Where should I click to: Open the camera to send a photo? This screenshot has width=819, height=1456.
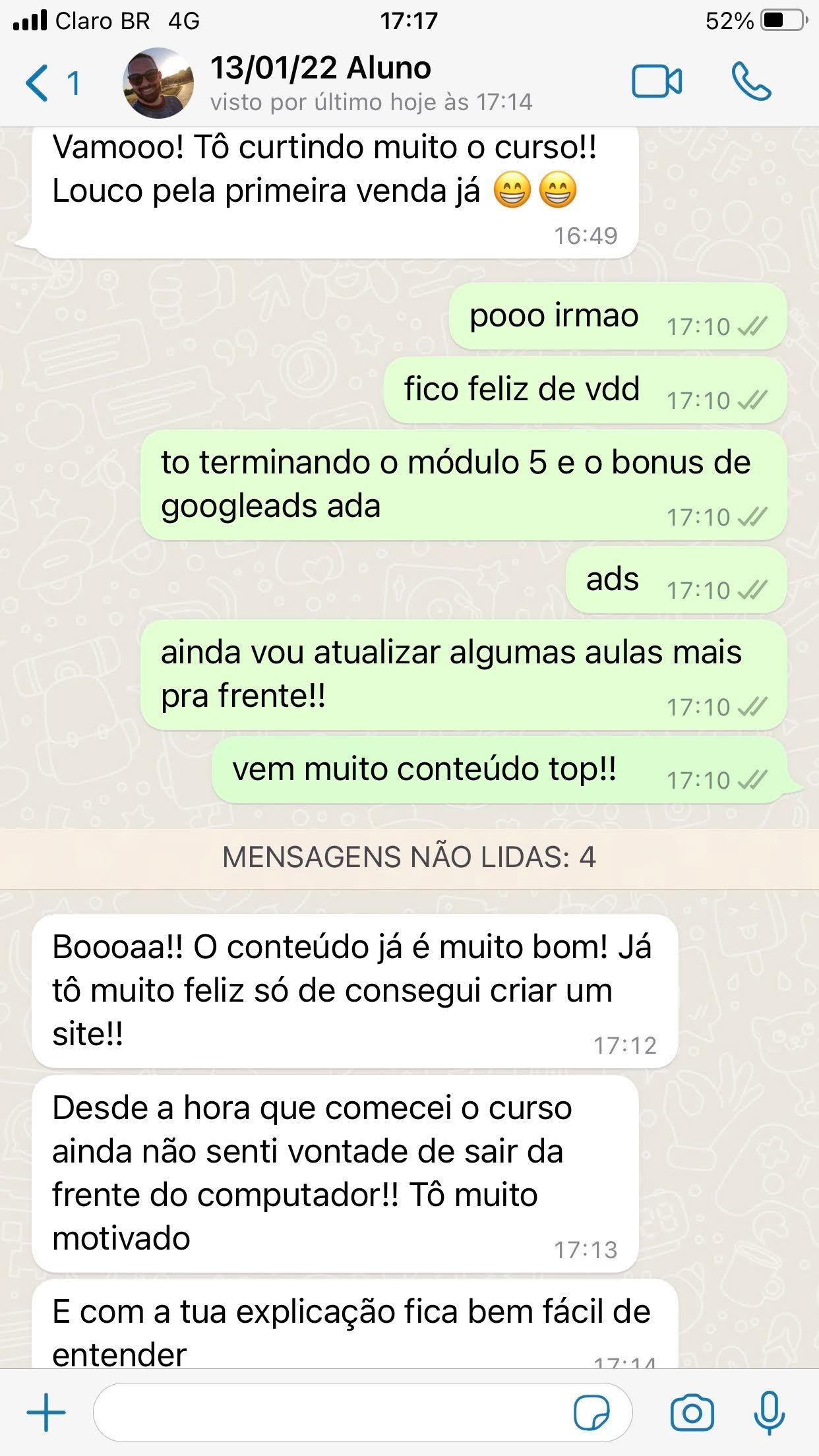(x=692, y=1412)
